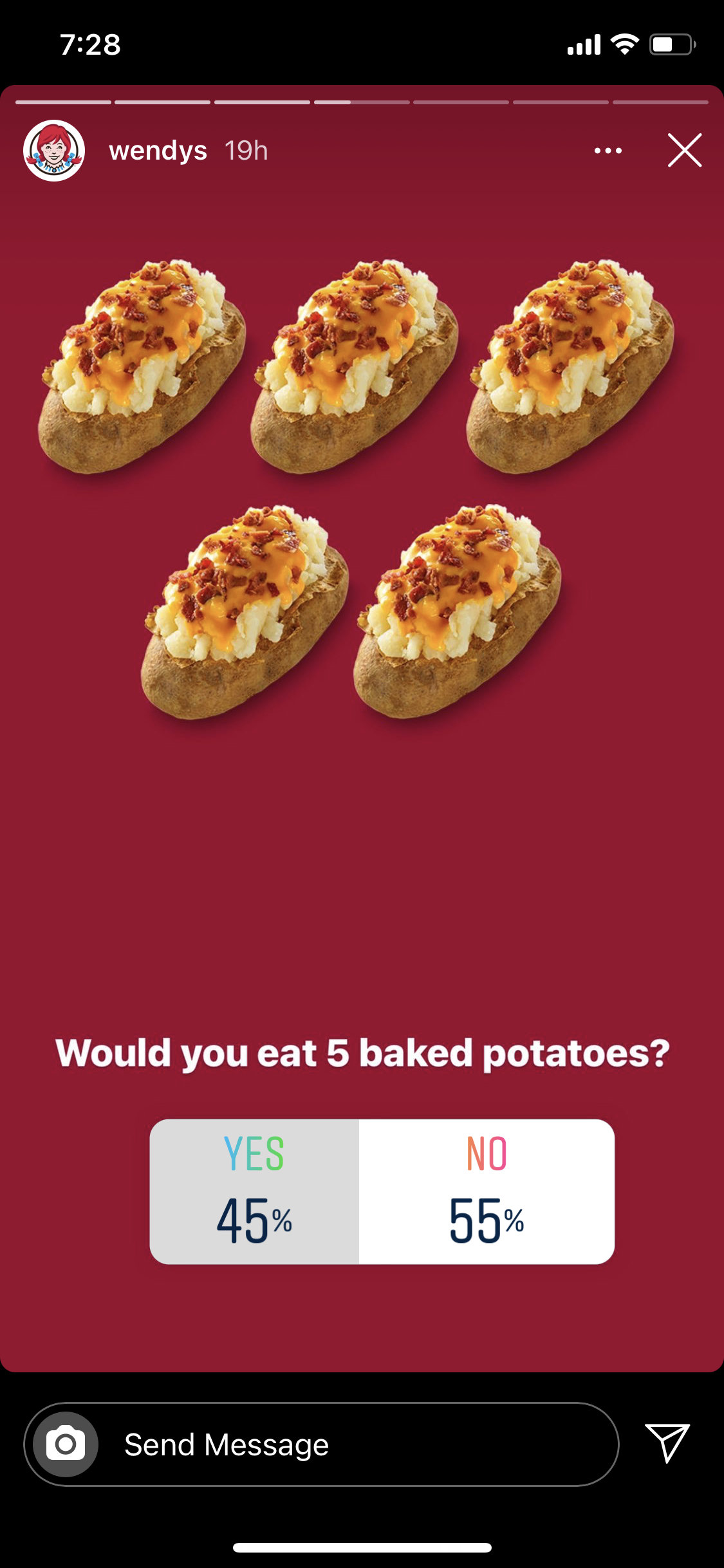Vote NO on the potato poll
Screen dimensions: 724x1568
click(x=487, y=1191)
